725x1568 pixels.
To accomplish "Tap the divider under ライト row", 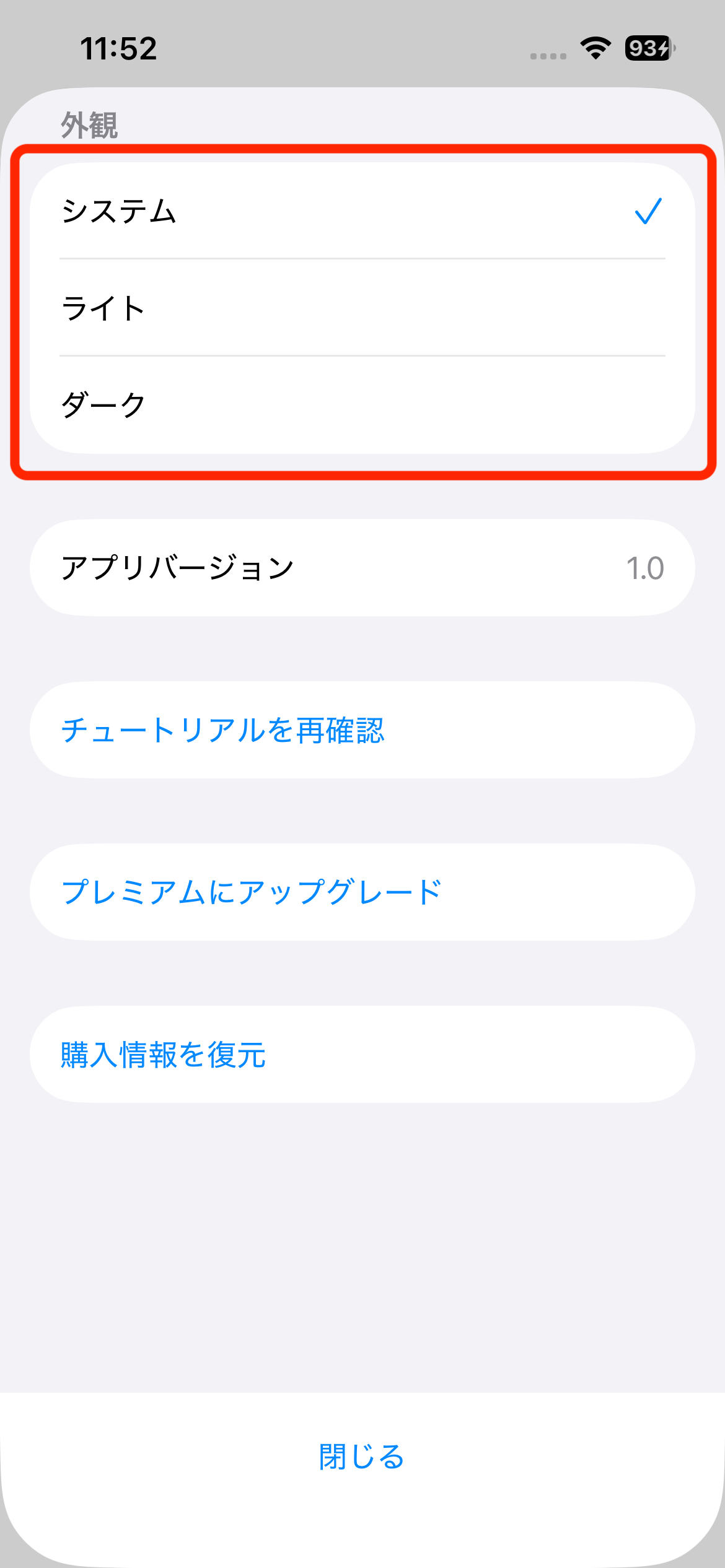I will tap(362, 355).
